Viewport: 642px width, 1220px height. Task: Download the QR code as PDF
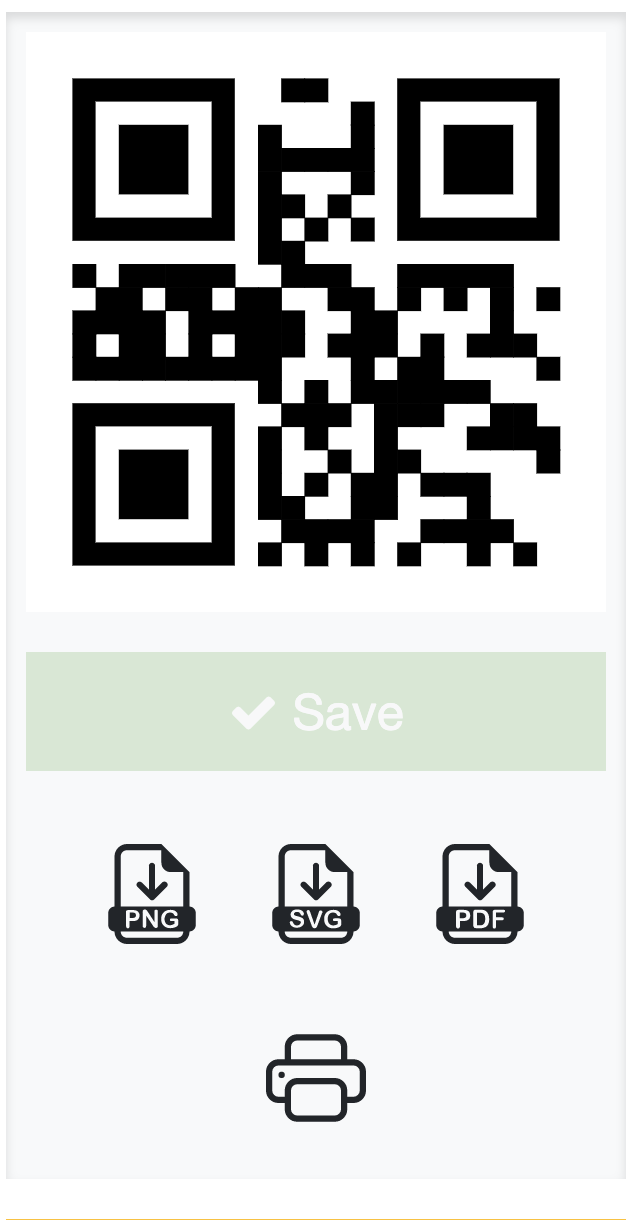(480, 893)
